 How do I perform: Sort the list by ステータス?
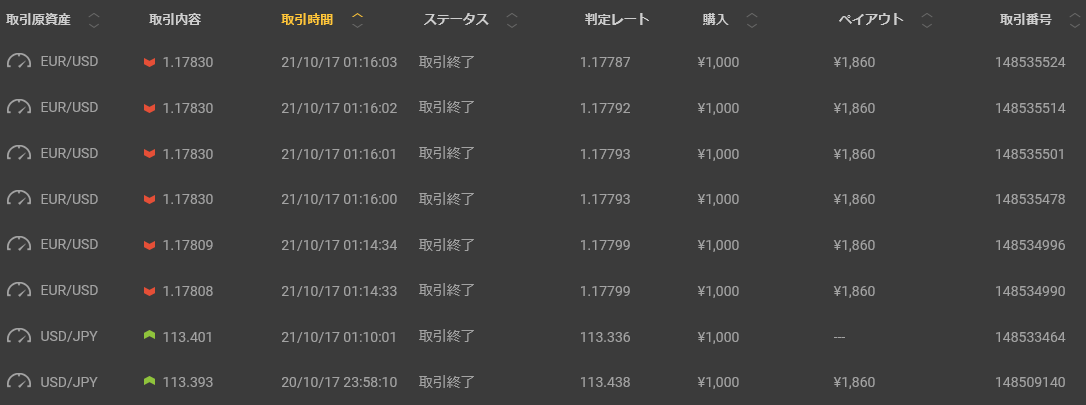[x=512, y=20]
